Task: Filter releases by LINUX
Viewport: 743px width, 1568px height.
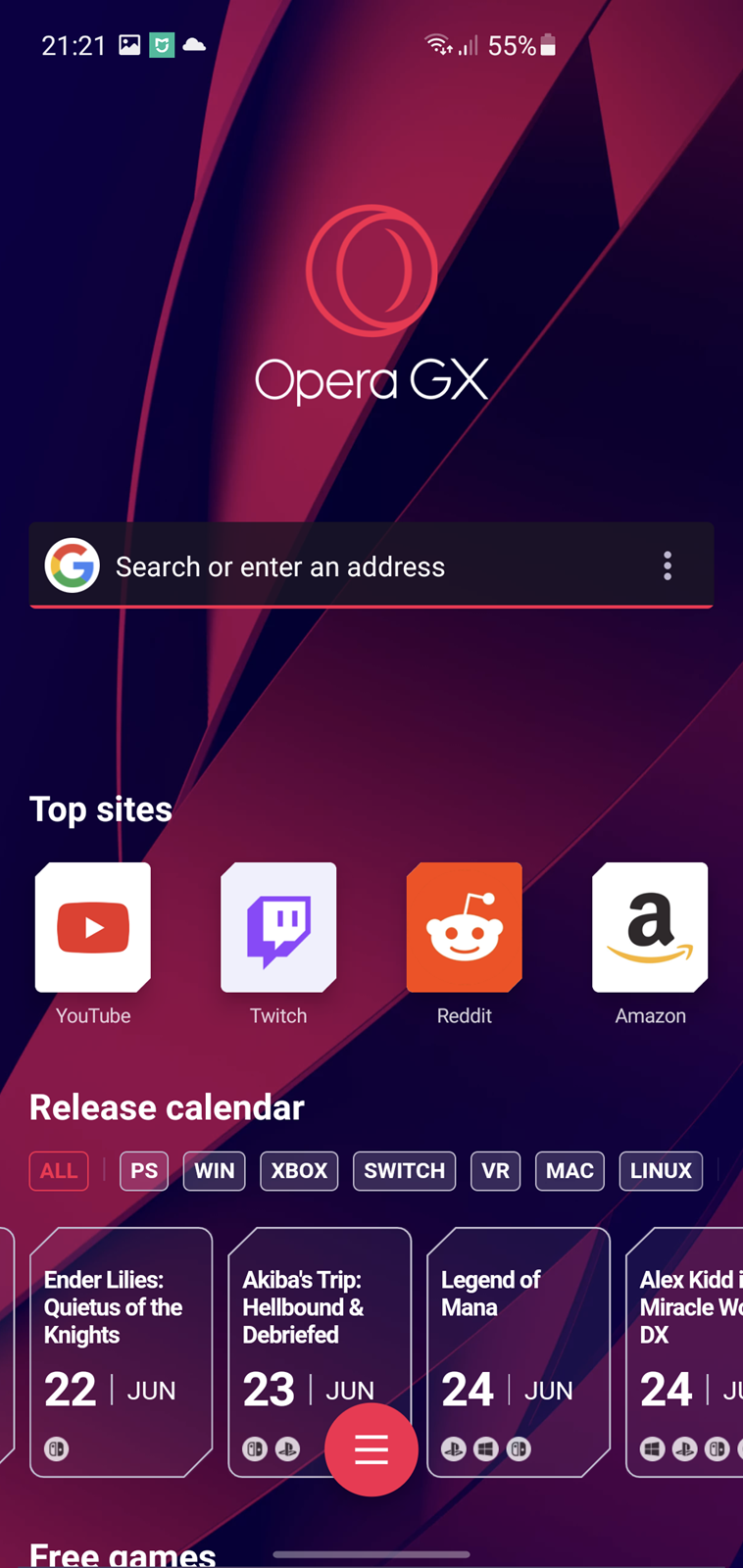Action: click(661, 1171)
